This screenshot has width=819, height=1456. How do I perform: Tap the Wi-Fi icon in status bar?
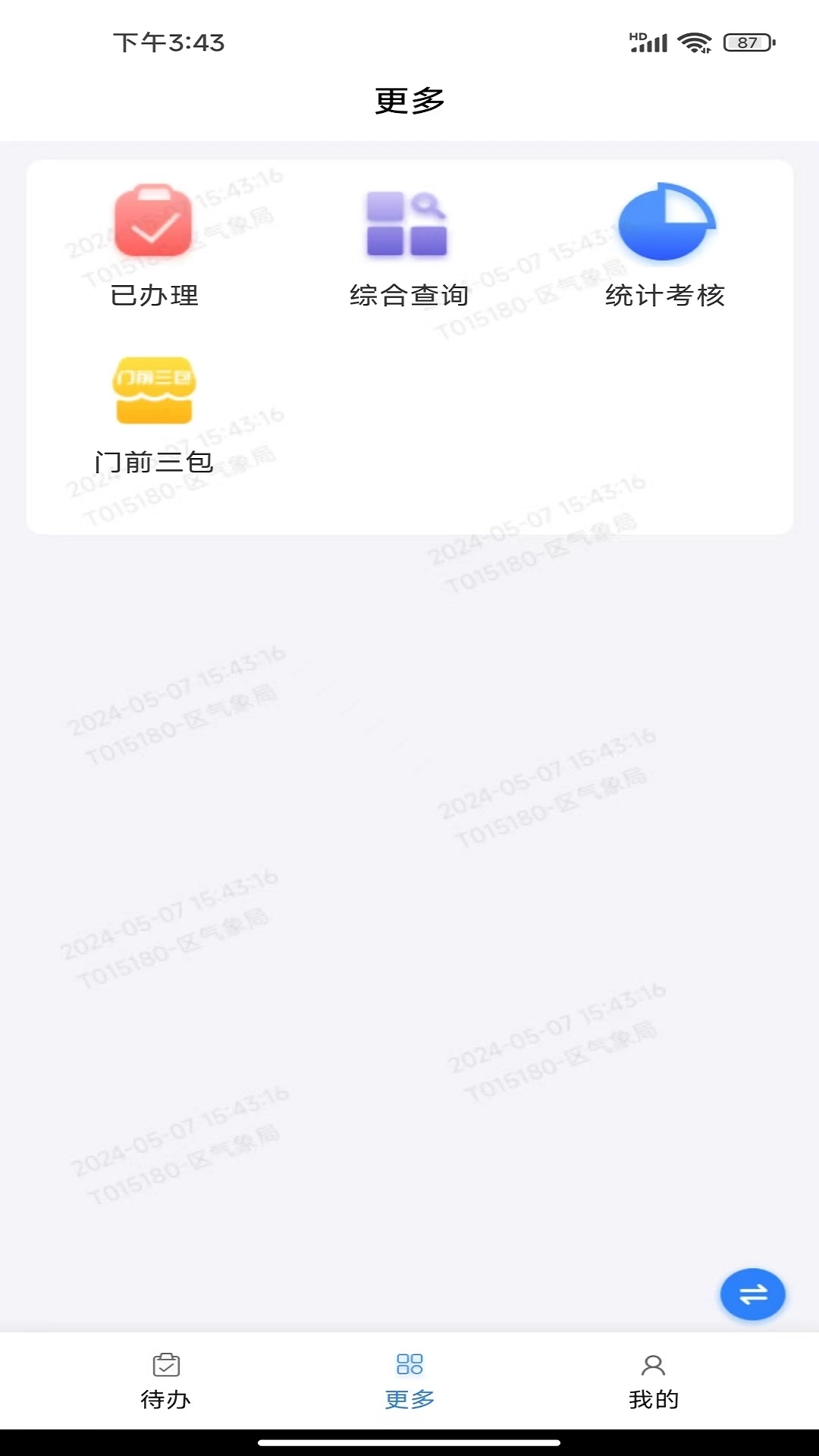click(x=692, y=43)
